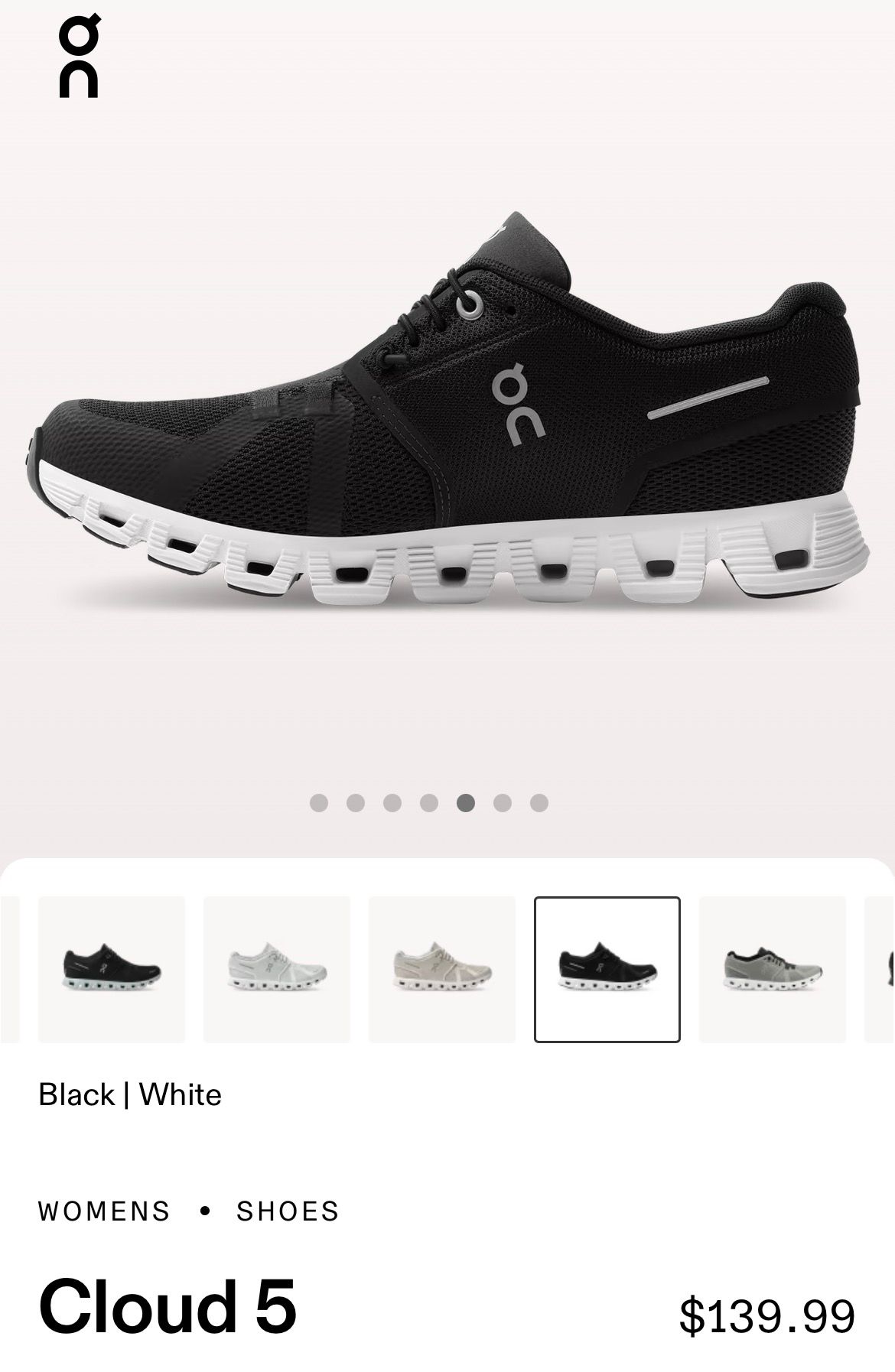The image size is (895, 1372).
Task: Pick the grey shoe with black laces
Action: coord(772,969)
